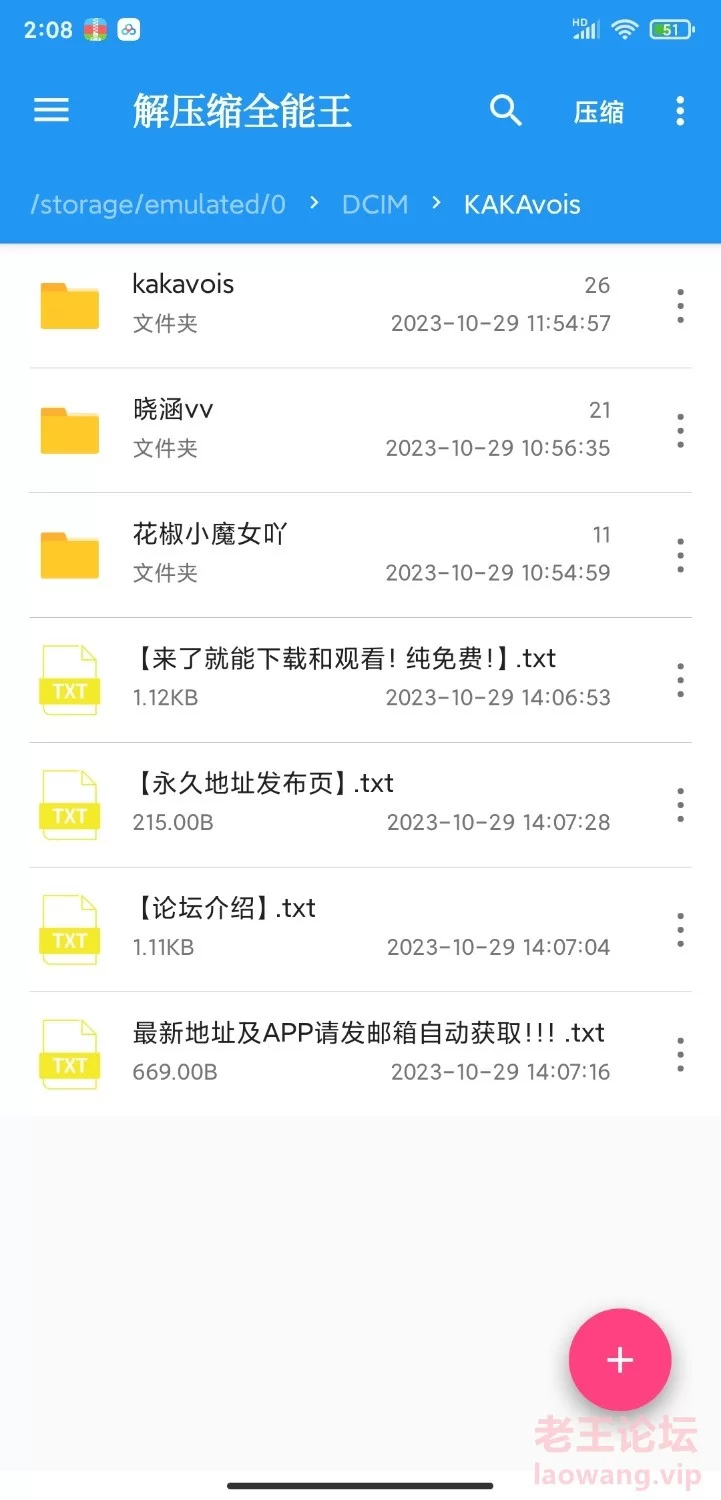Open the app bar overflow menu
Viewport: 721px width, 1500px height.
pyautogui.click(x=680, y=111)
